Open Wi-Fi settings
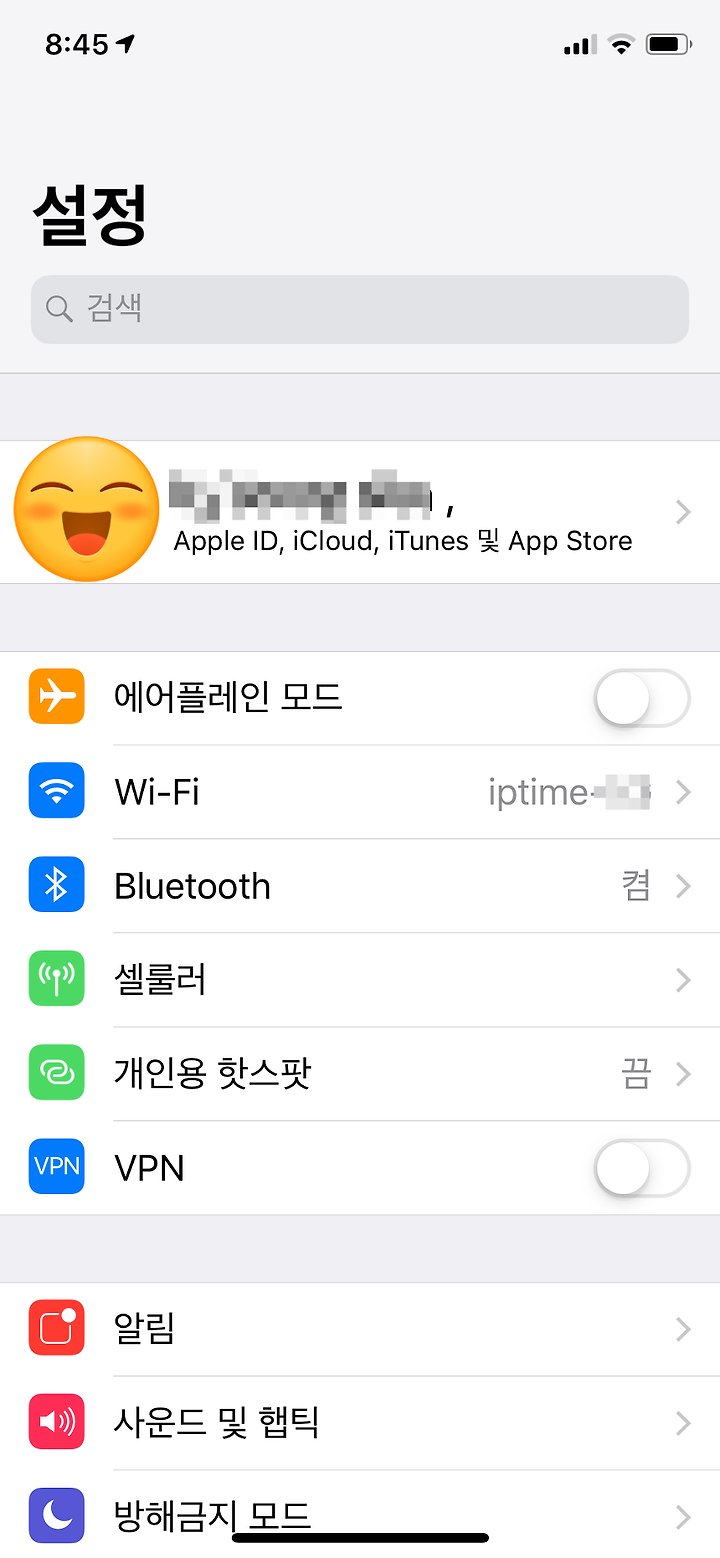 (360, 792)
